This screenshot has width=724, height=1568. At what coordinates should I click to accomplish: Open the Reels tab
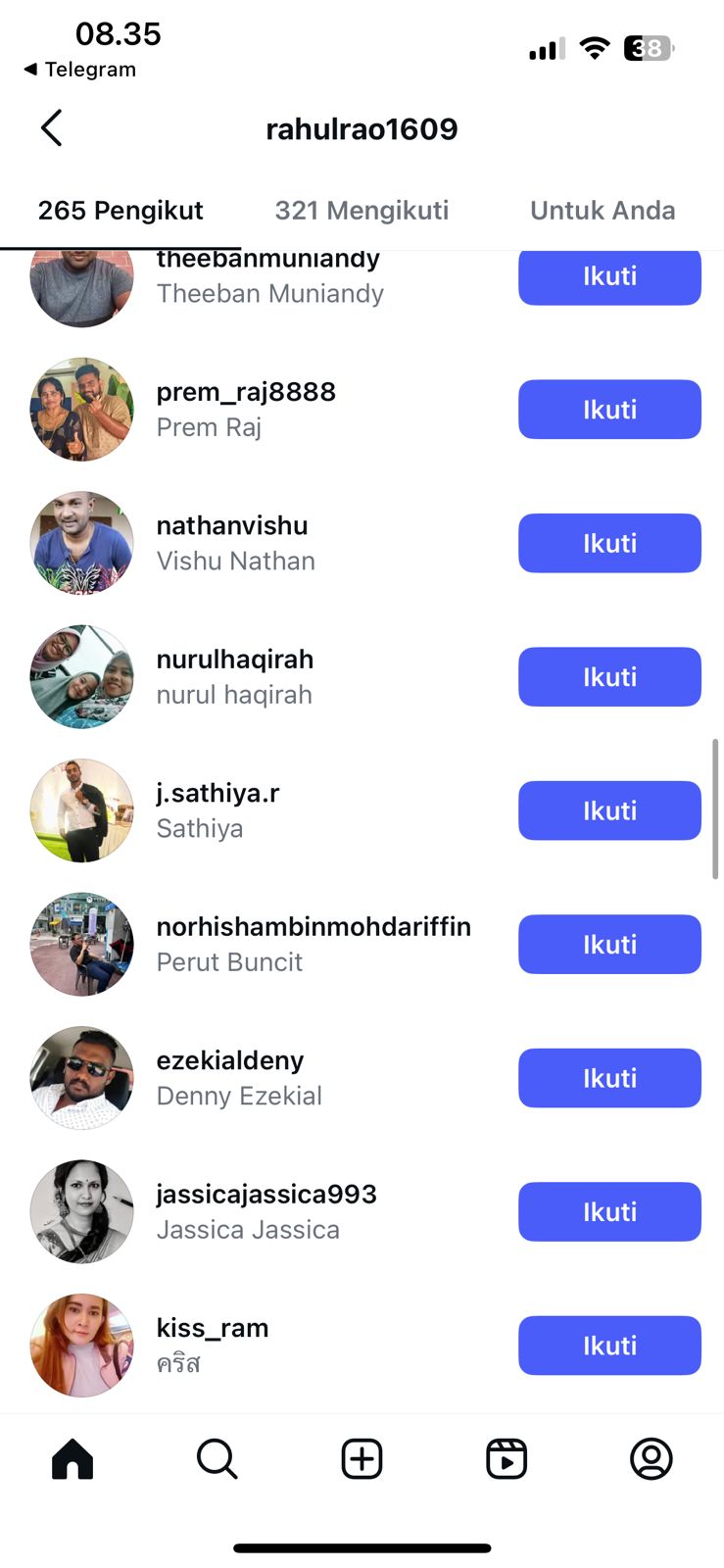click(x=507, y=1459)
